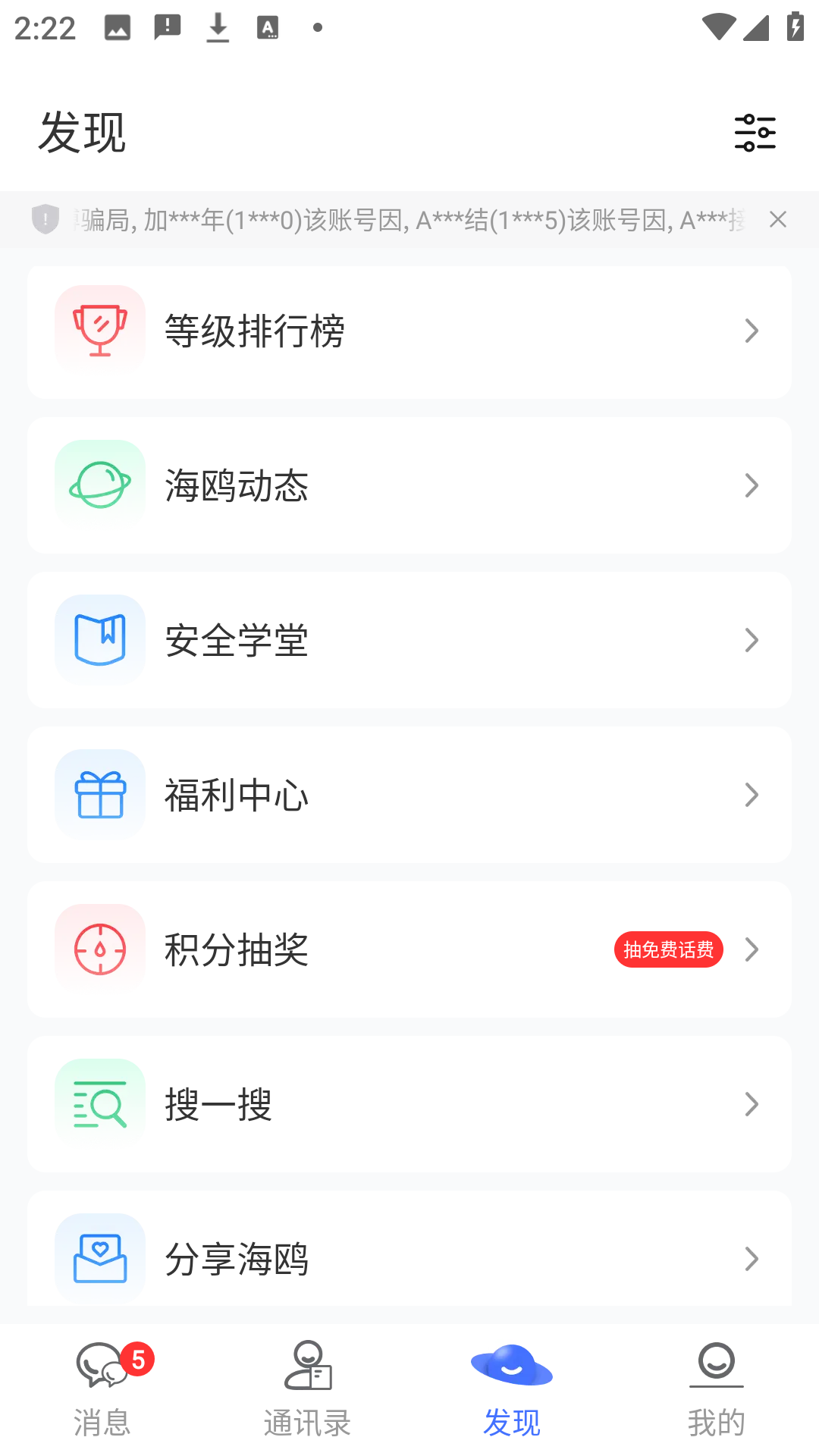Click the 分享海鸥 envelope icon
819x1456 pixels.
coord(99,1257)
